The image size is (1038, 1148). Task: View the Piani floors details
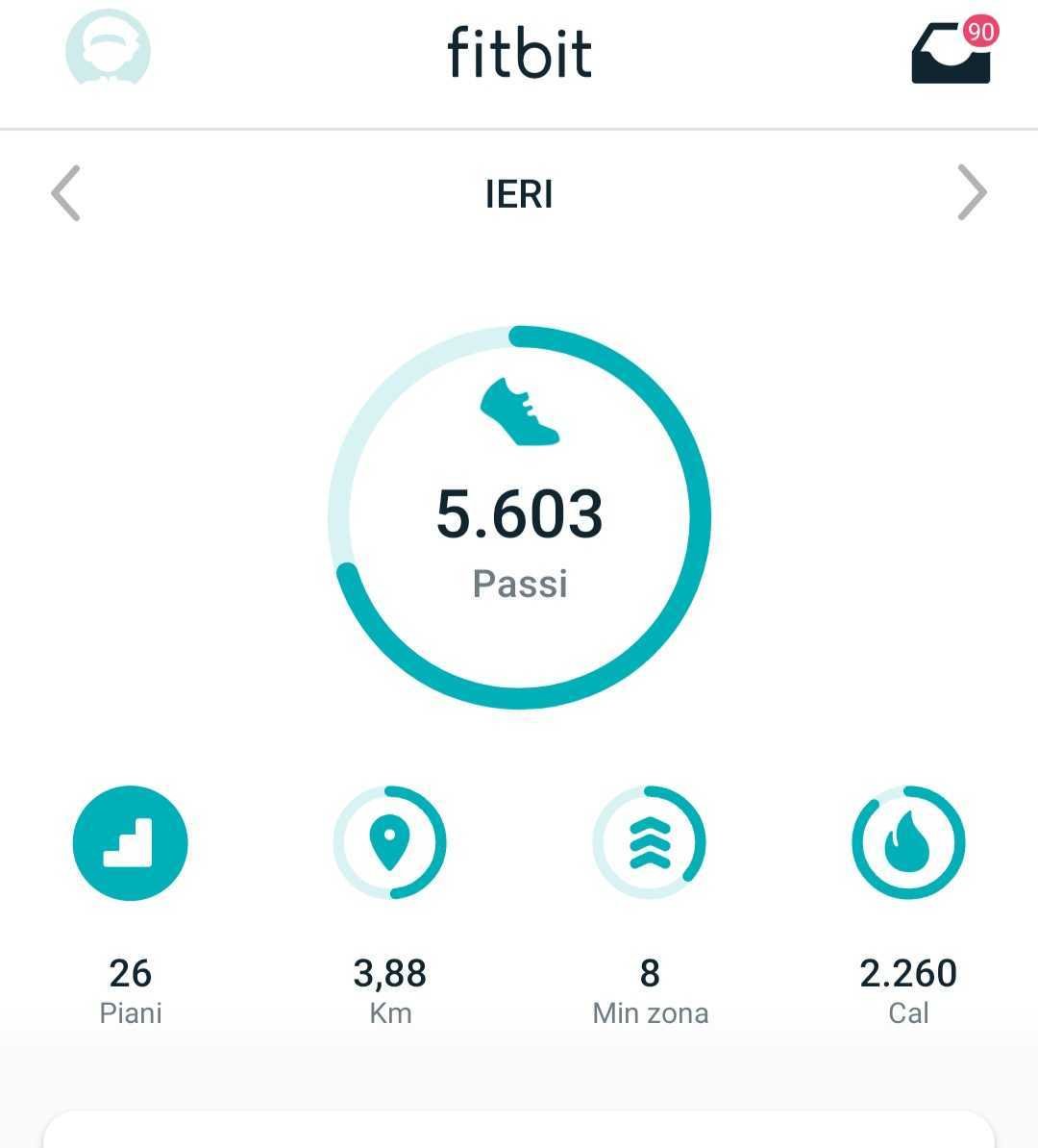(130, 843)
